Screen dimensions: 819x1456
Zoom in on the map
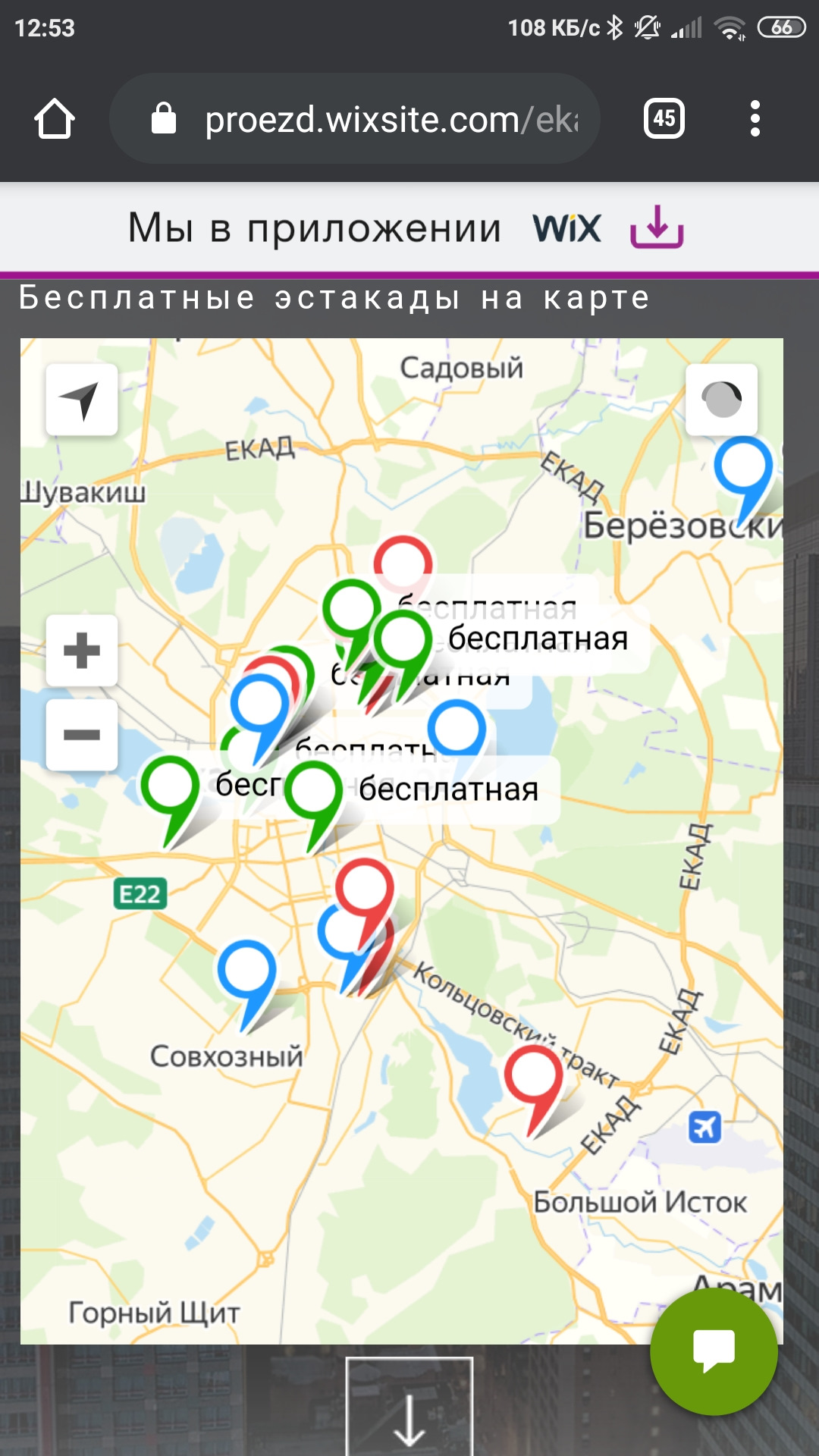coord(81,651)
